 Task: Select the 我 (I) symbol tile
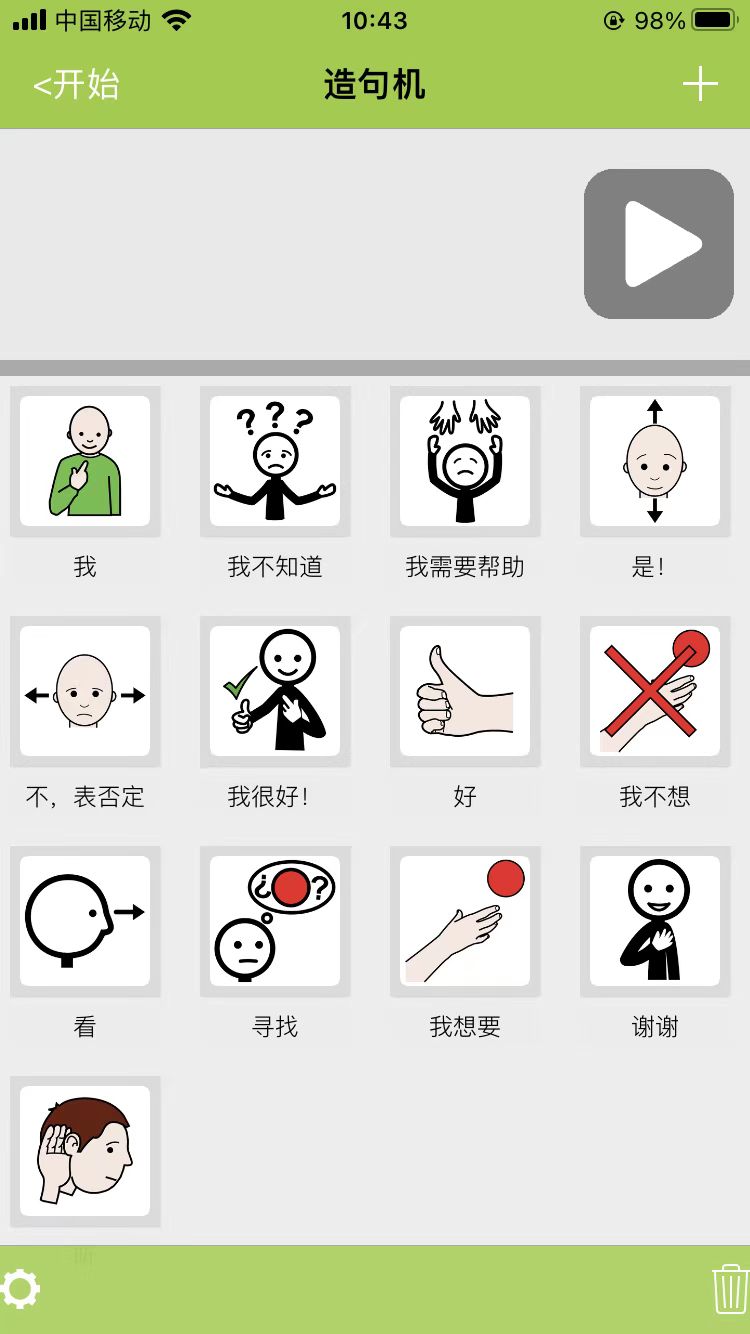point(85,462)
